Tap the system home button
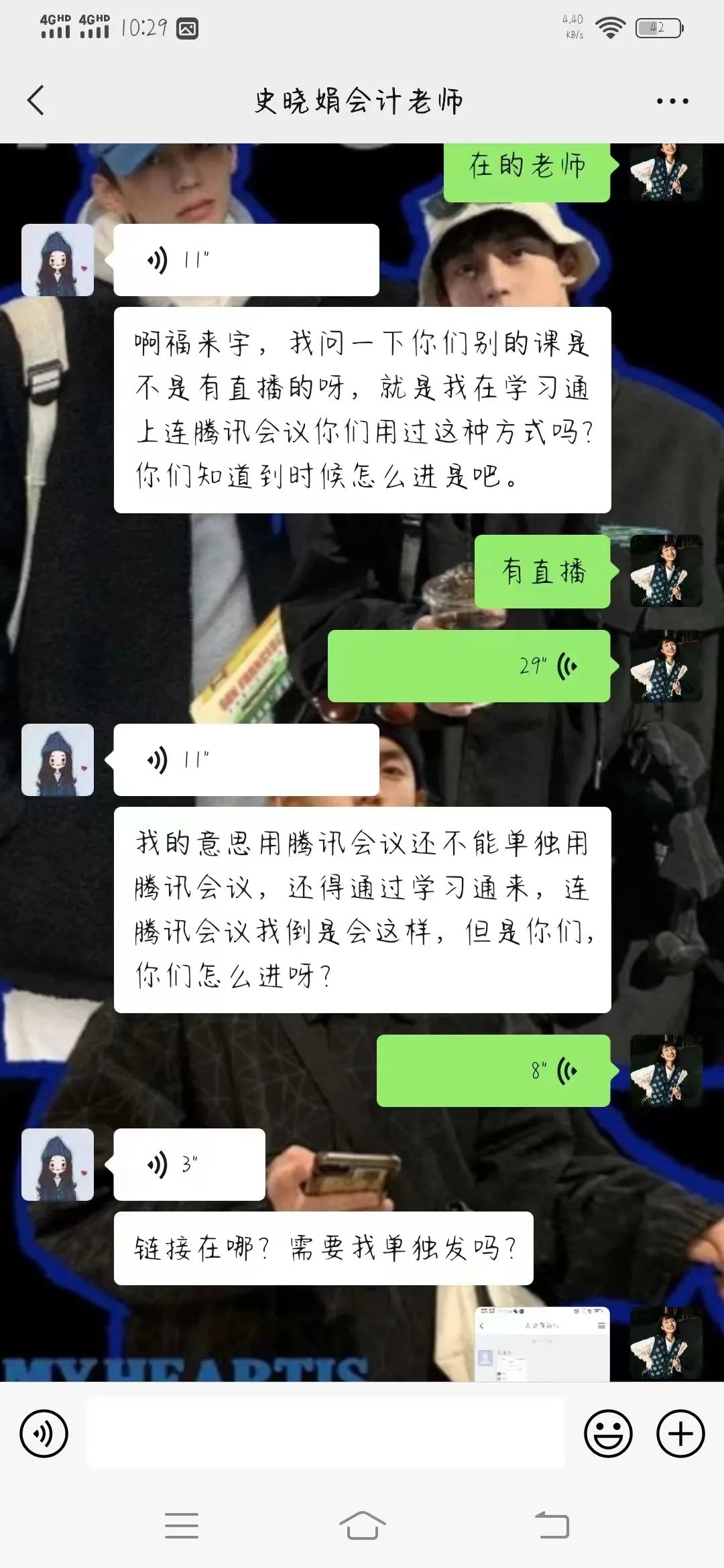 (x=362, y=1526)
